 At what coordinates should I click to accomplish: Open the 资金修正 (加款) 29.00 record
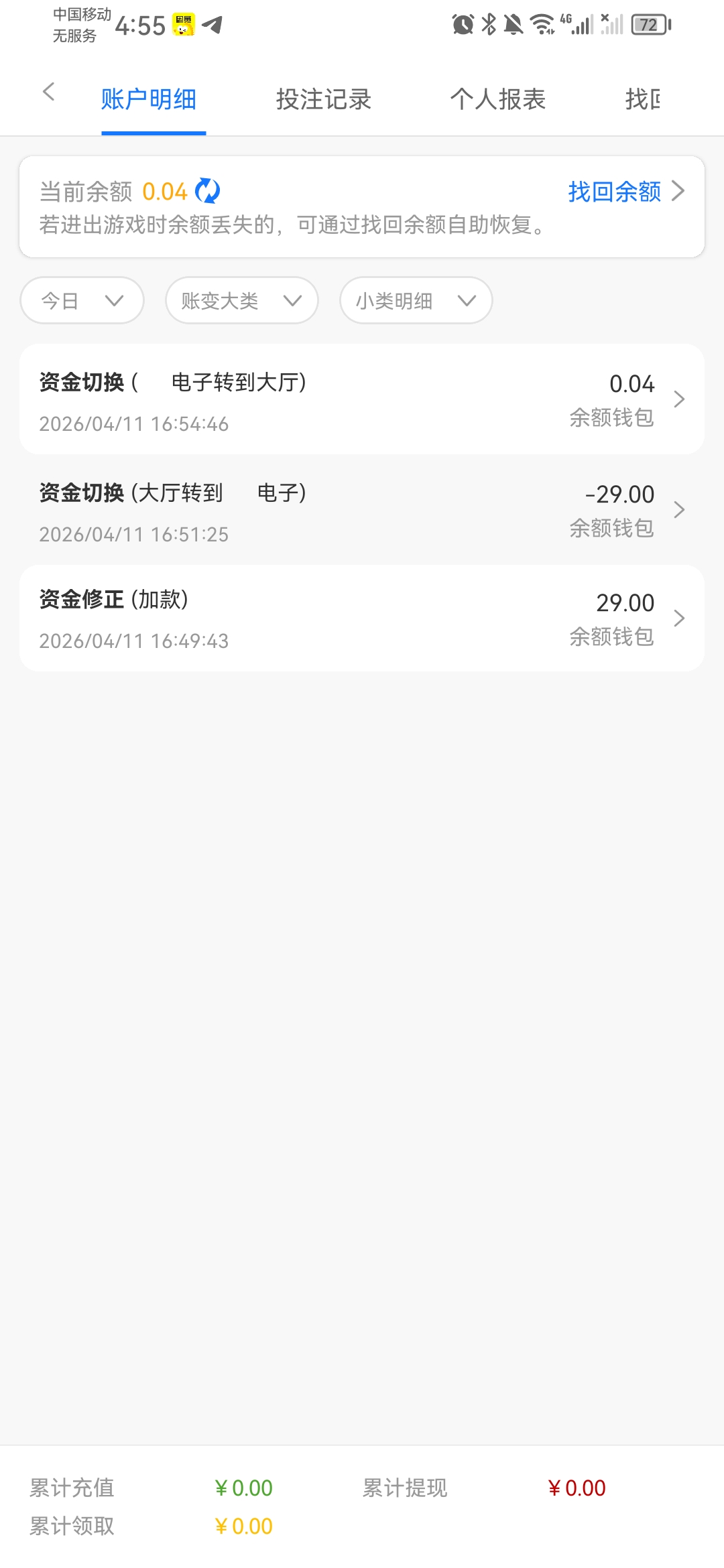click(362, 618)
